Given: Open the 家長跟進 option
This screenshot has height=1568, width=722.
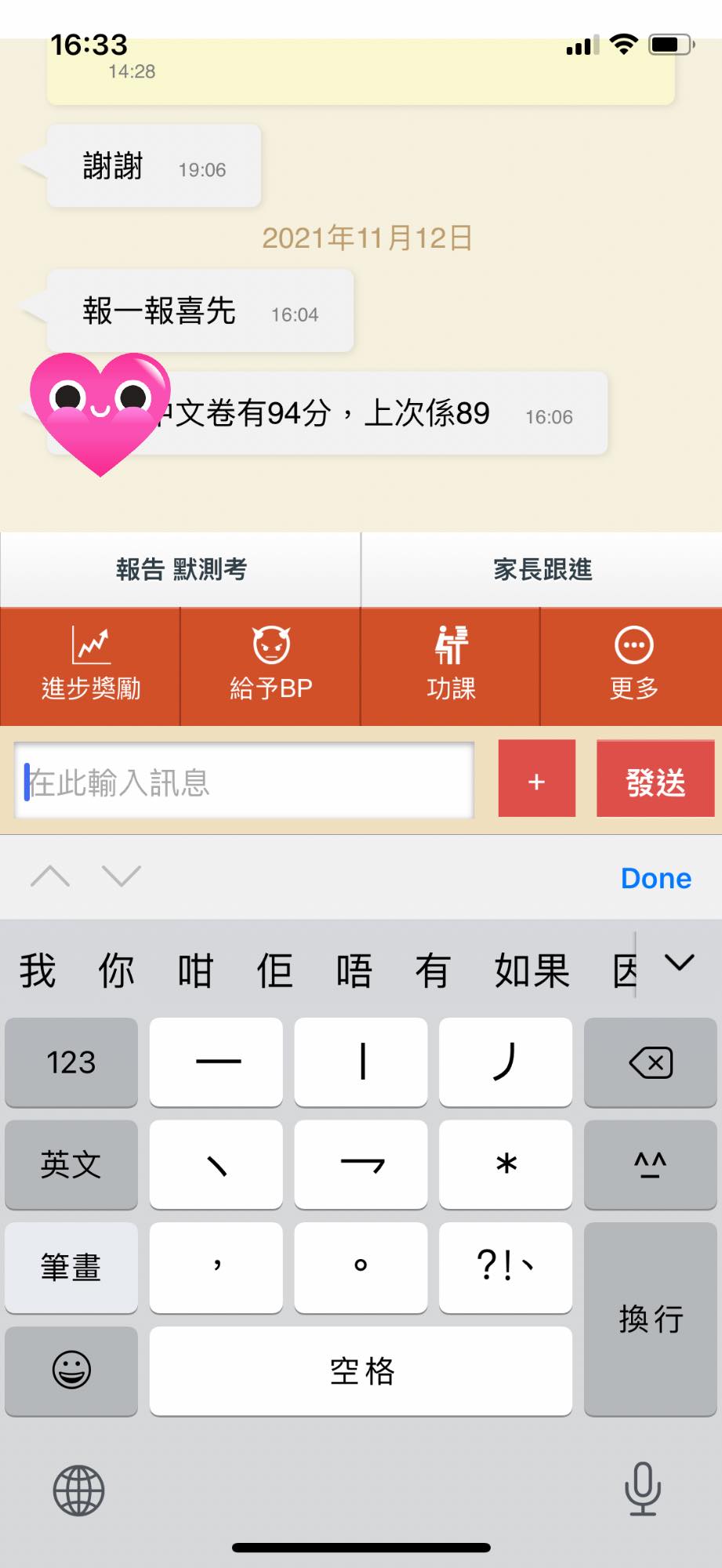Looking at the screenshot, I should pyautogui.click(x=542, y=569).
